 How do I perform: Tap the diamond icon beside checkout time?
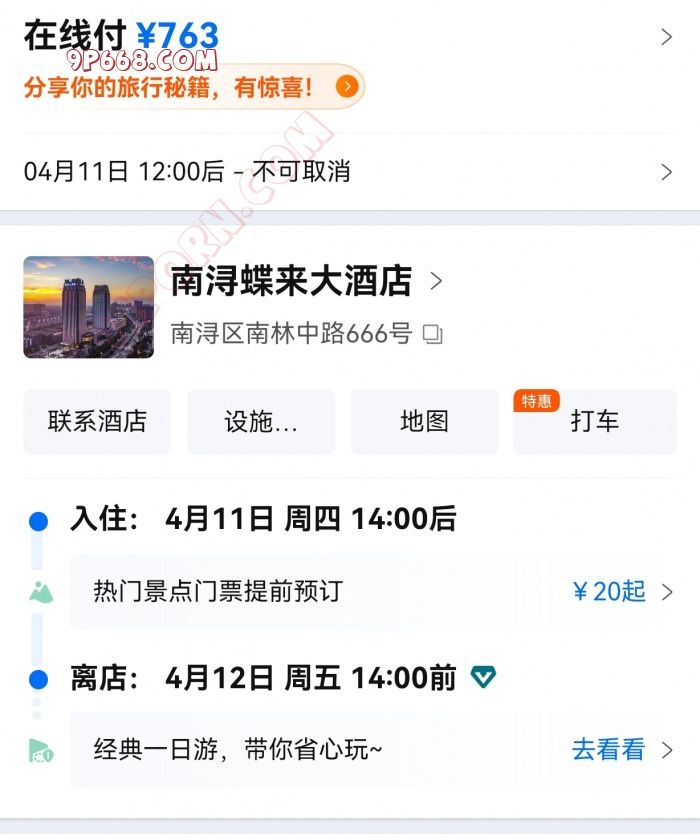[x=483, y=678]
